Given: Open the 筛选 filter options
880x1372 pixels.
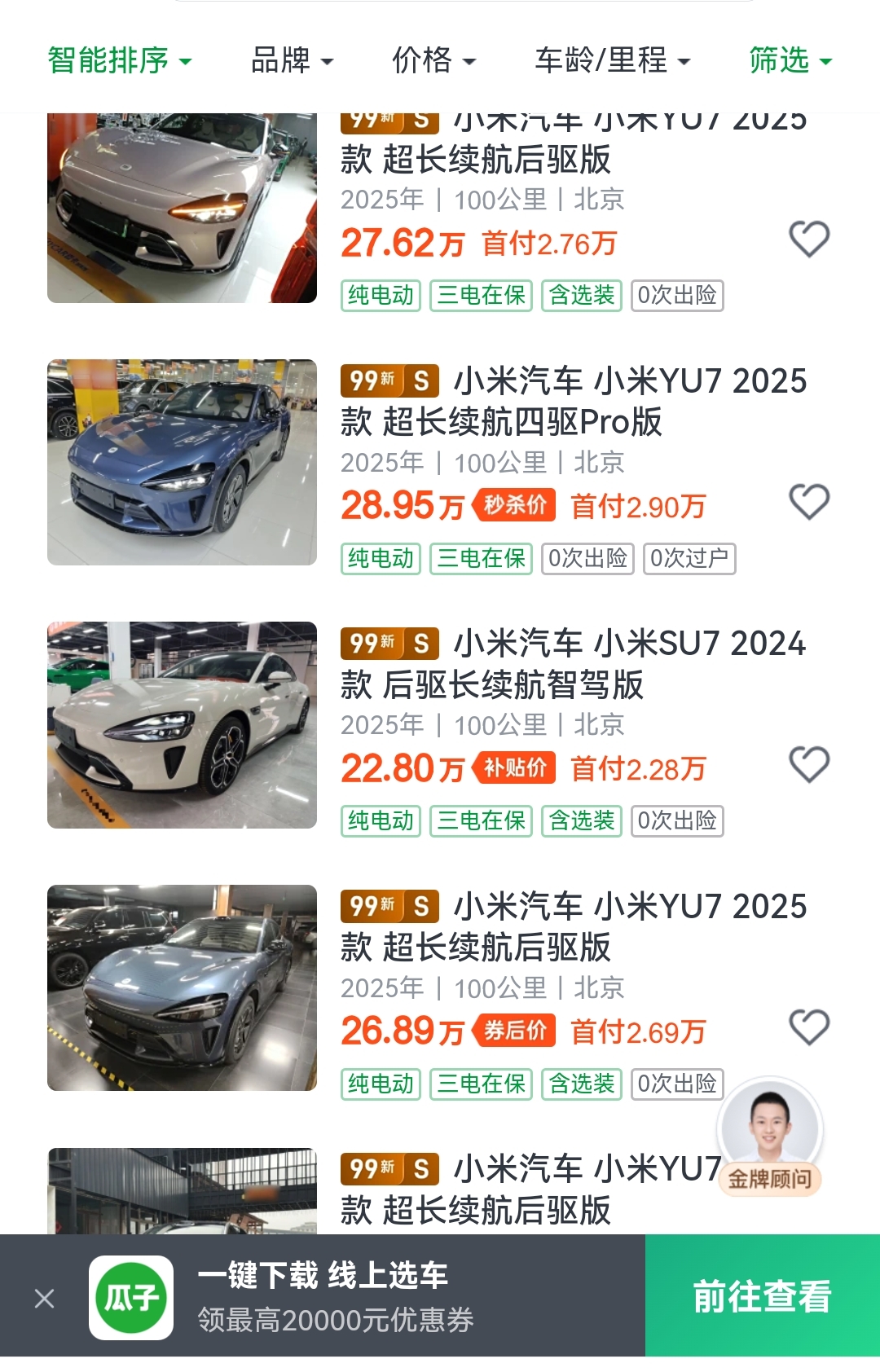Looking at the screenshot, I should (x=790, y=61).
